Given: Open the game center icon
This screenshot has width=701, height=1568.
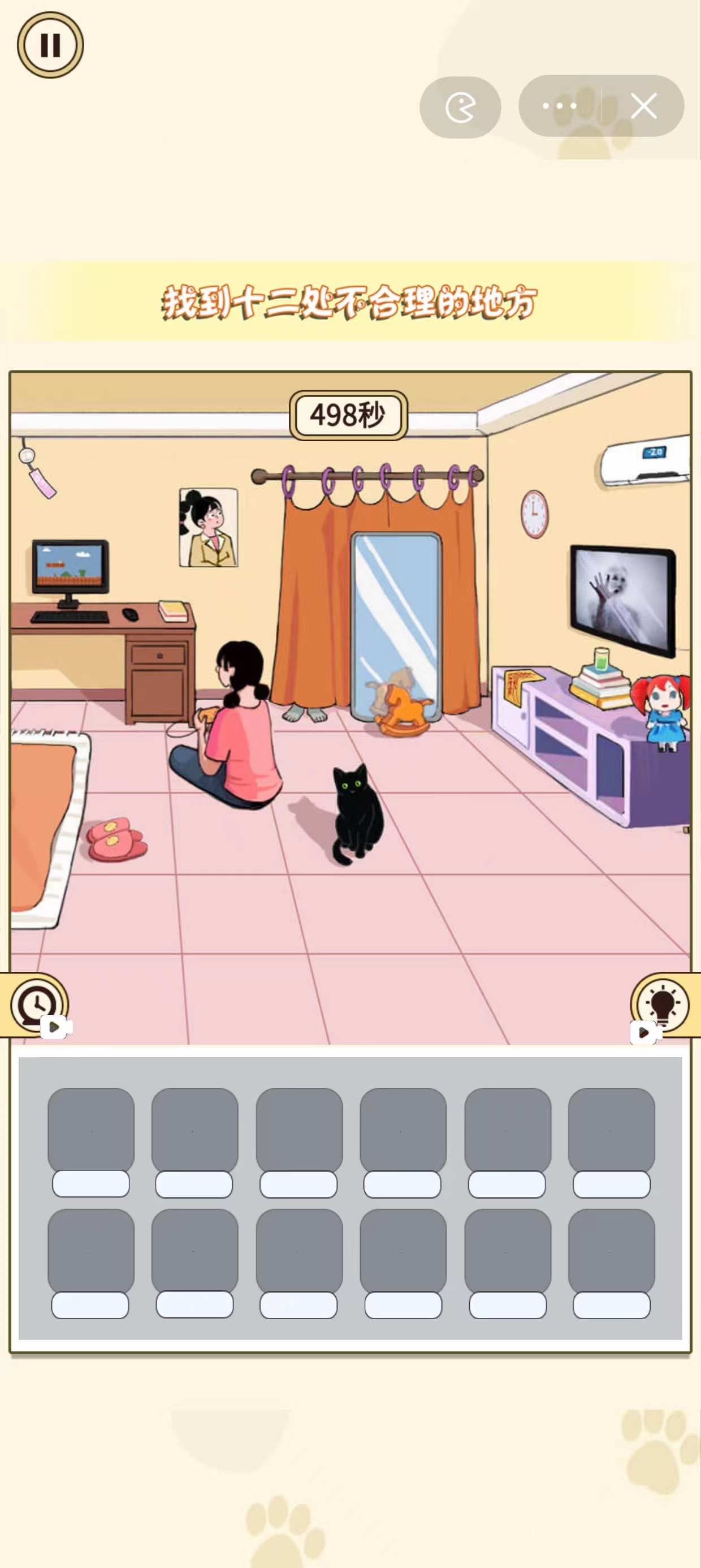Looking at the screenshot, I should click(460, 107).
